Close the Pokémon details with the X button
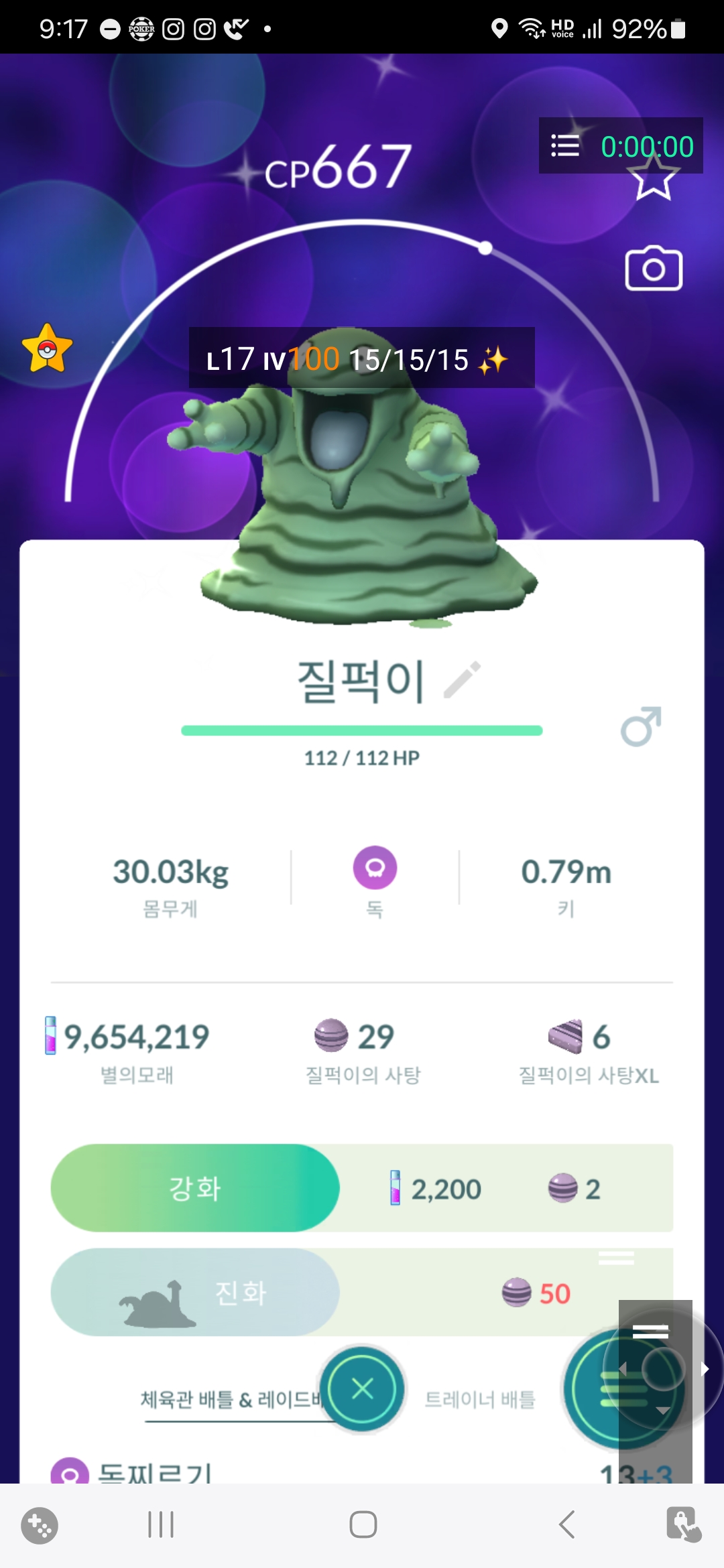 click(363, 1388)
